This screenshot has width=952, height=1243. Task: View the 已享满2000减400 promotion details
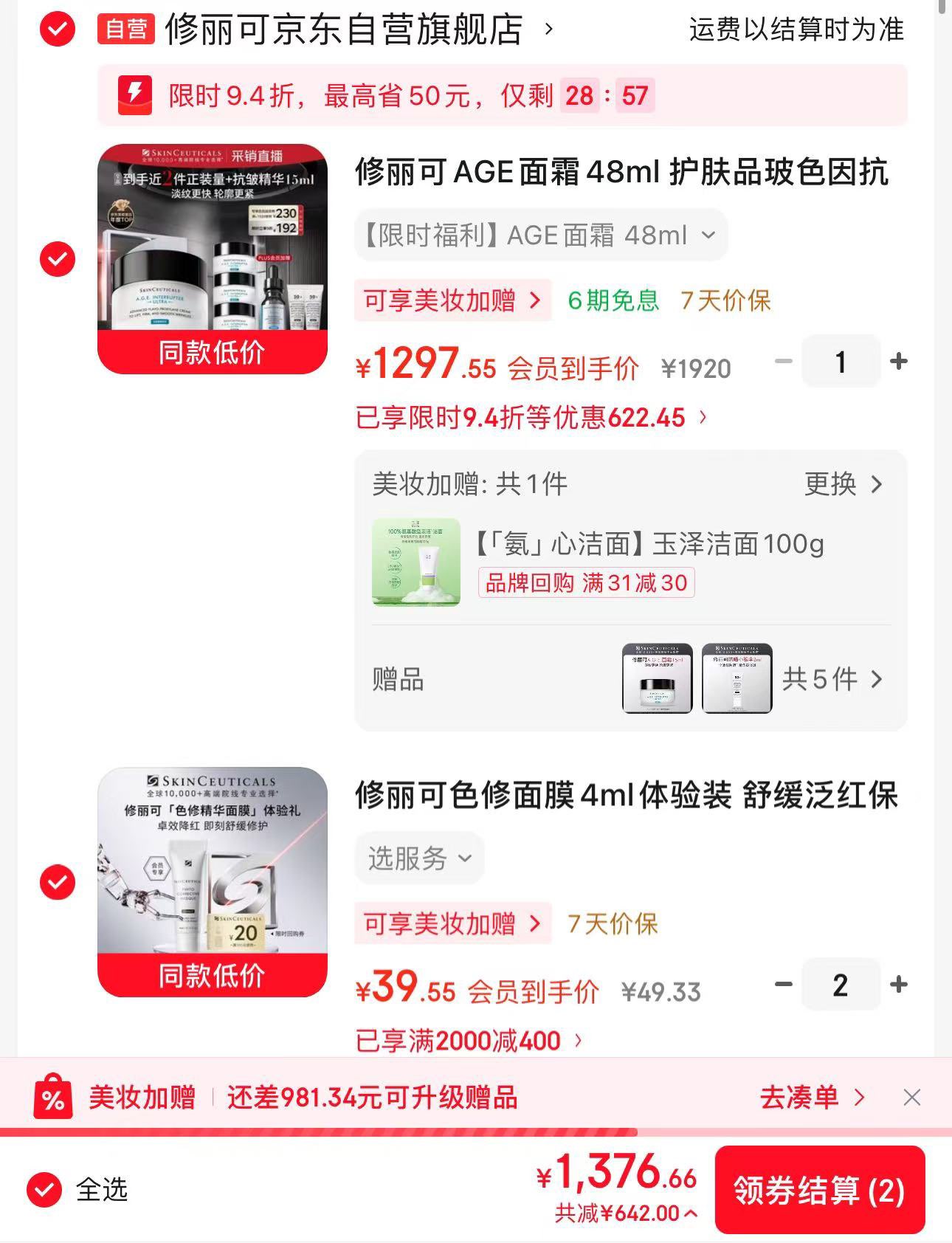pos(469,1041)
